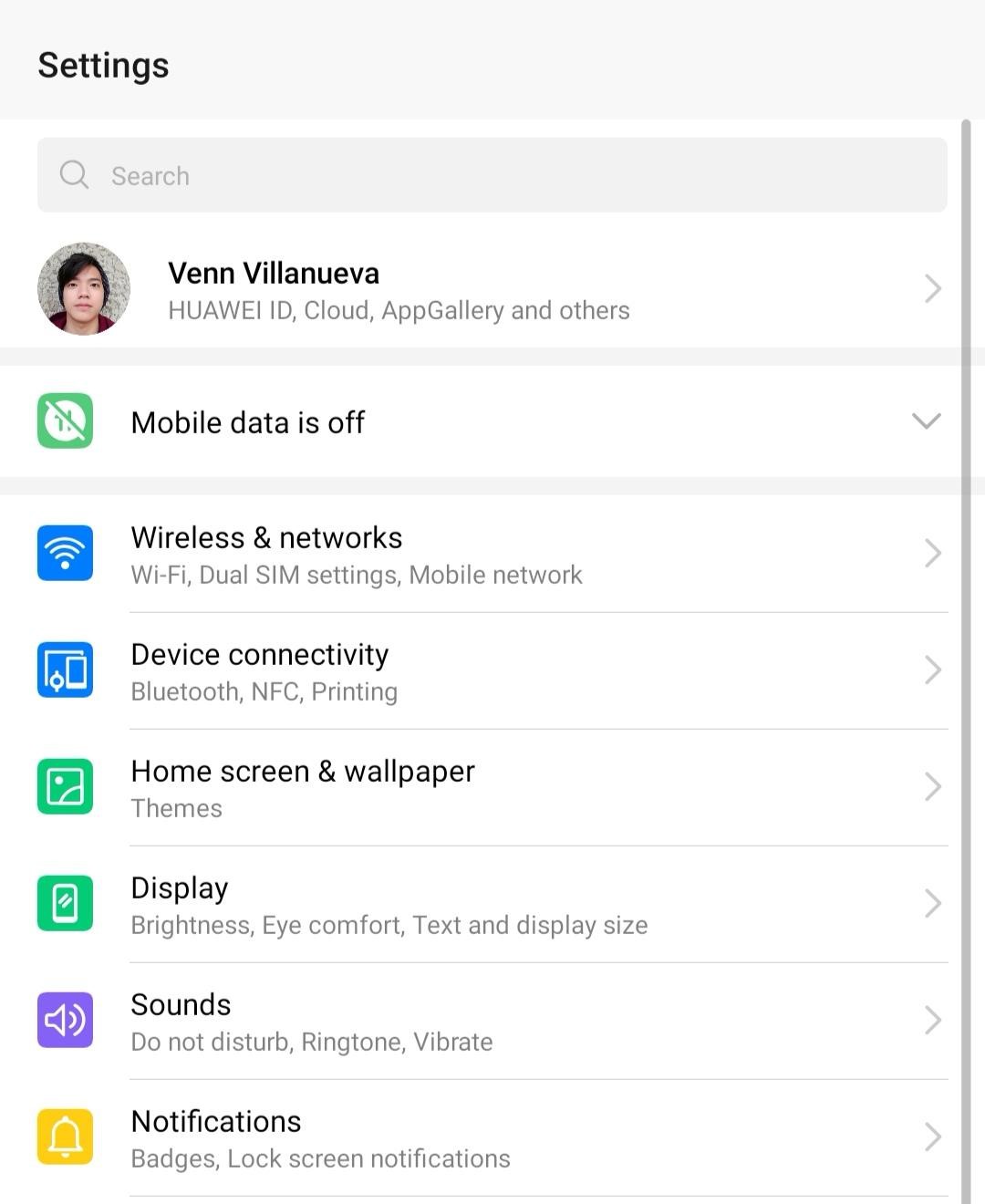Open Venn Villanueva's HUAWEI ID account
Image resolution: width=985 pixels, height=1204 pixels.
click(398, 290)
